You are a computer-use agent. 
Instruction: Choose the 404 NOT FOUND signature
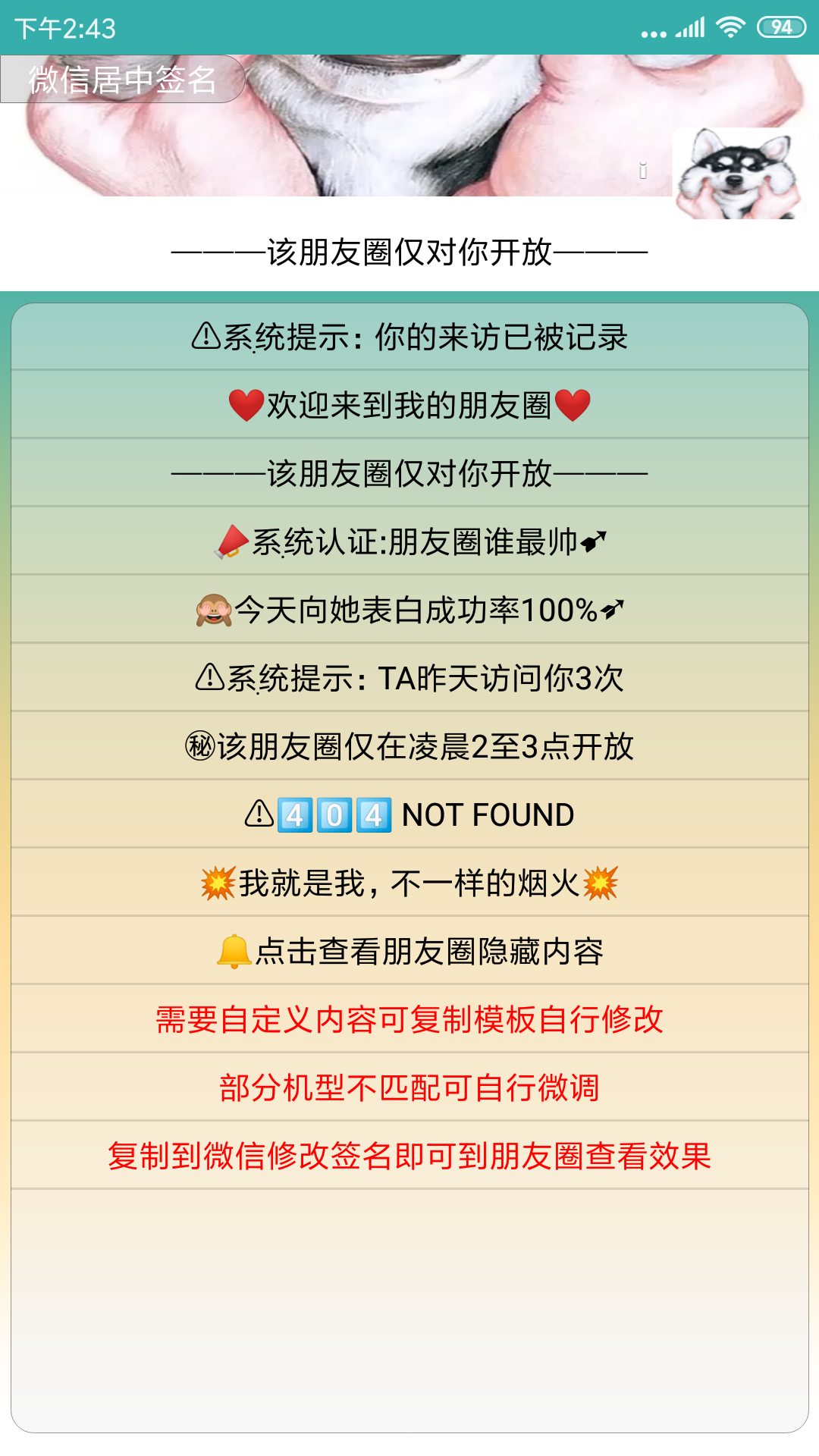(x=409, y=814)
